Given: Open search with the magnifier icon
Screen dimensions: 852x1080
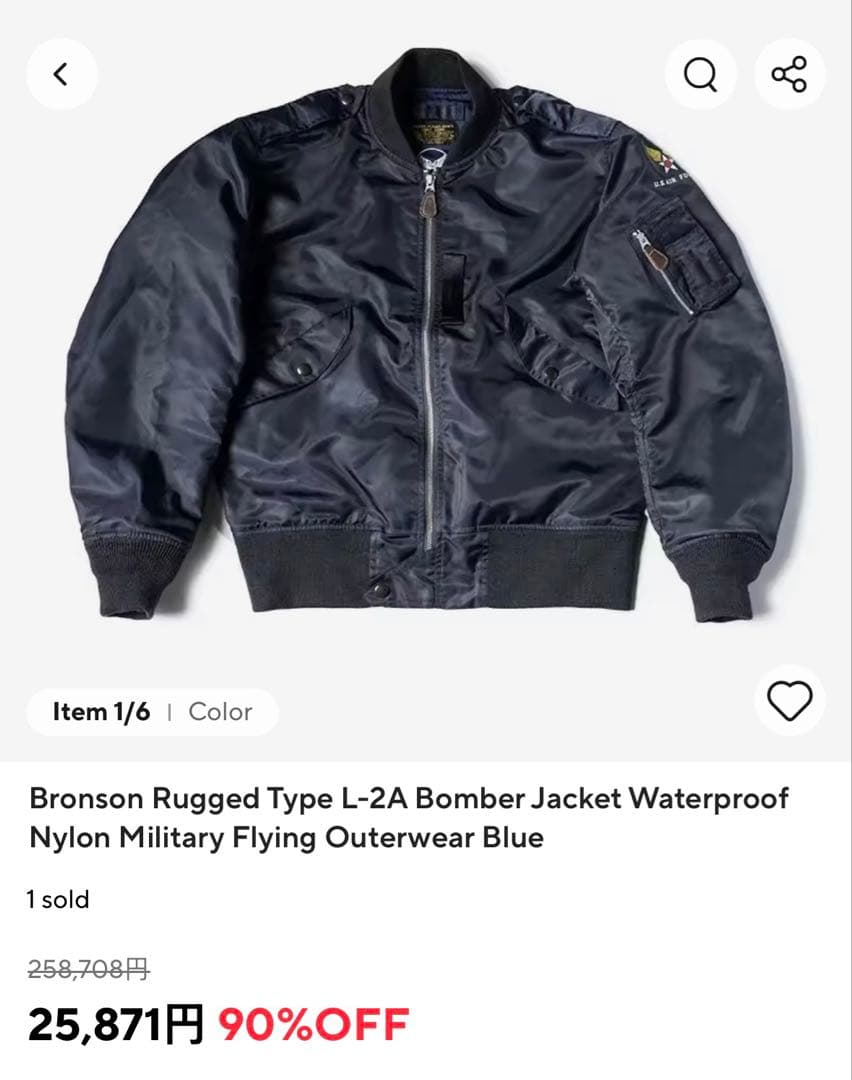Looking at the screenshot, I should pos(700,74).
